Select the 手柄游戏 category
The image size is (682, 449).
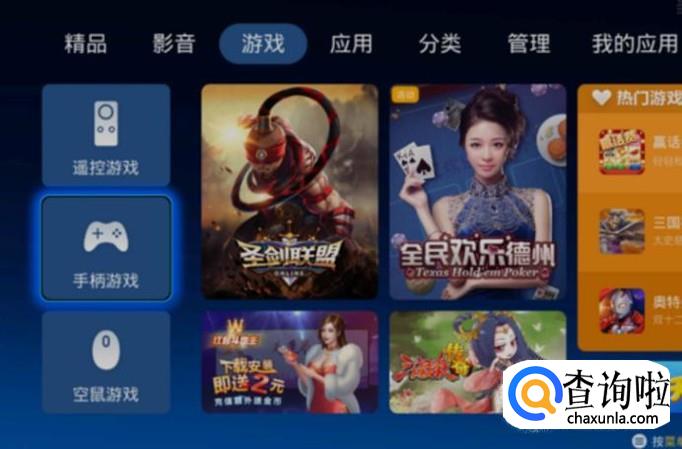pos(106,248)
